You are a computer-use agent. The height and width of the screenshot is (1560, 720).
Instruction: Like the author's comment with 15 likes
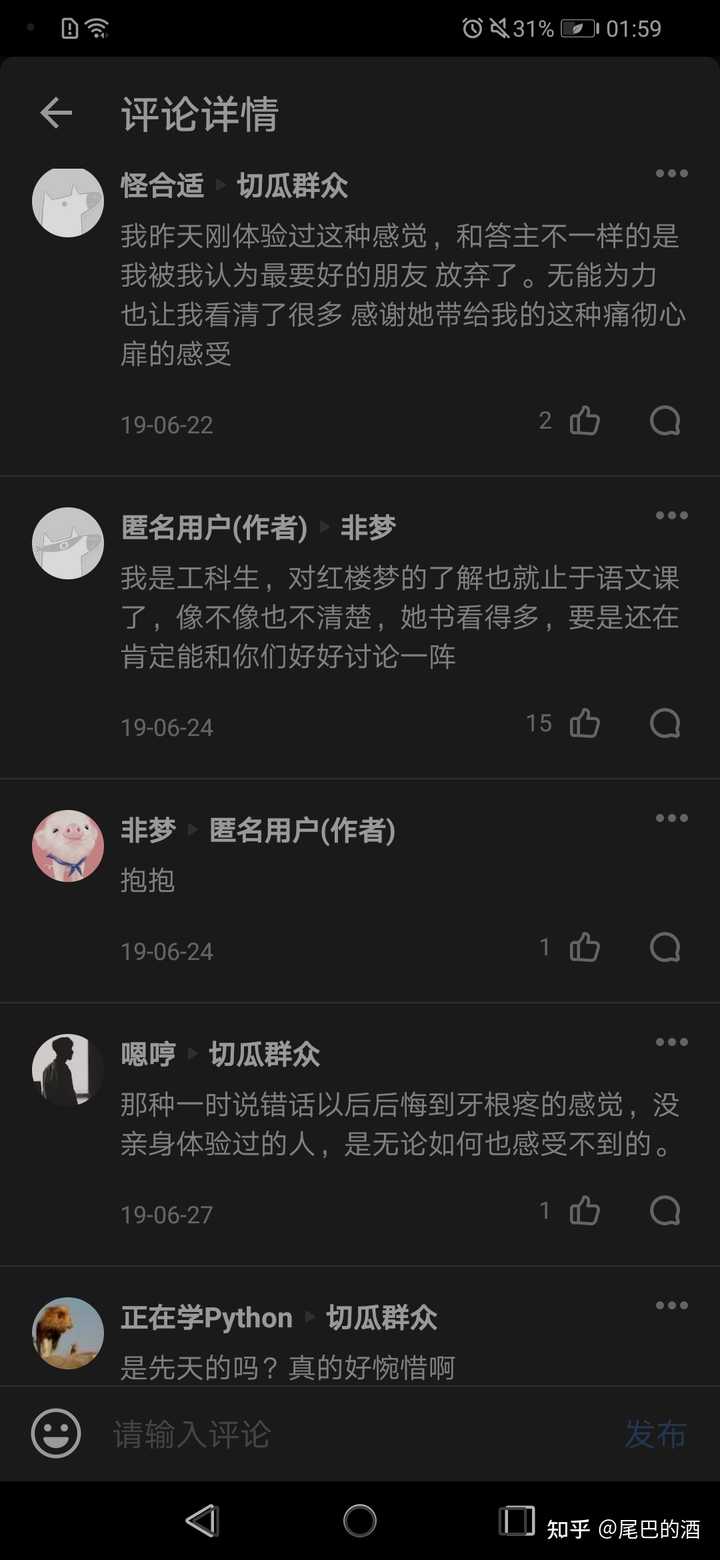coord(585,724)
